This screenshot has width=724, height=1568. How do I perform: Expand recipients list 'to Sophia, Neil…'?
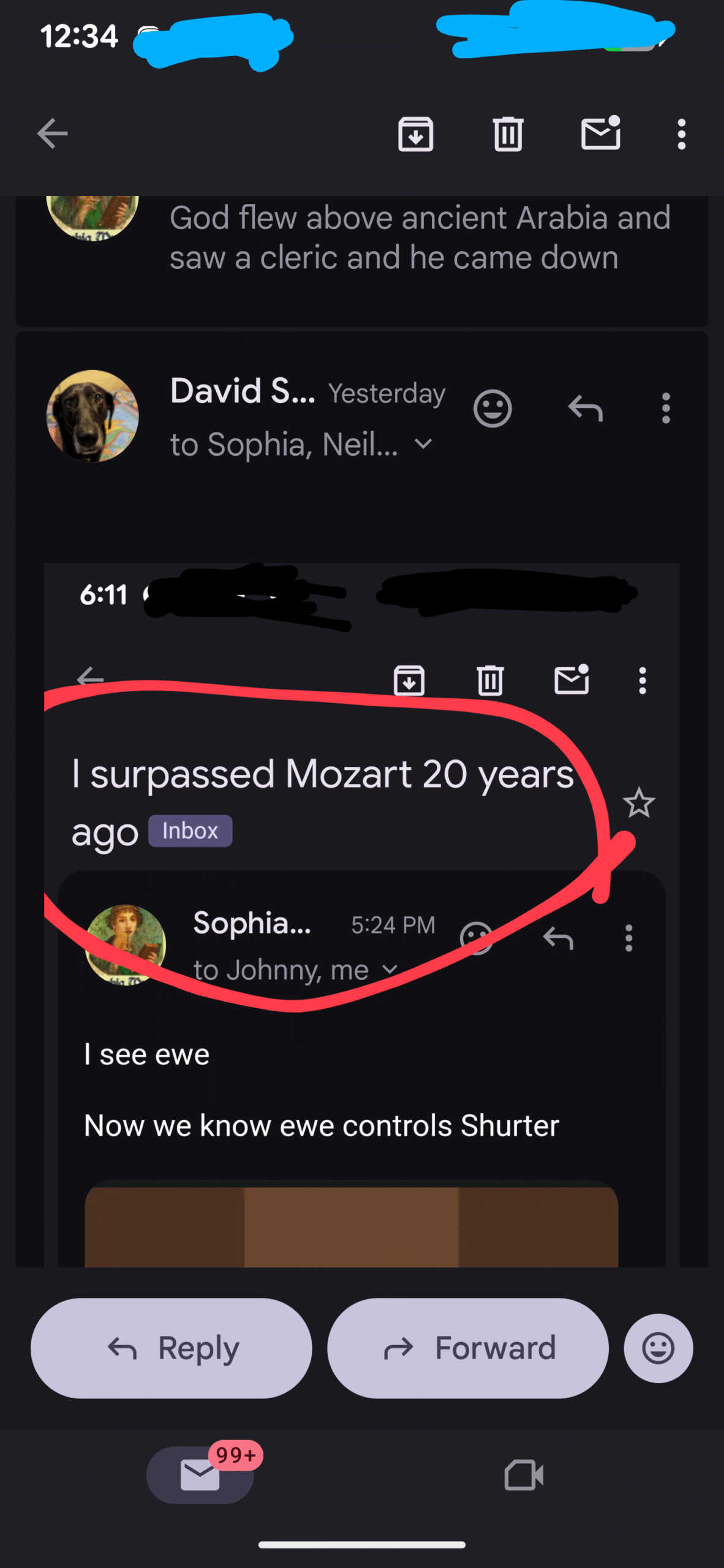(x=423, y=444)
